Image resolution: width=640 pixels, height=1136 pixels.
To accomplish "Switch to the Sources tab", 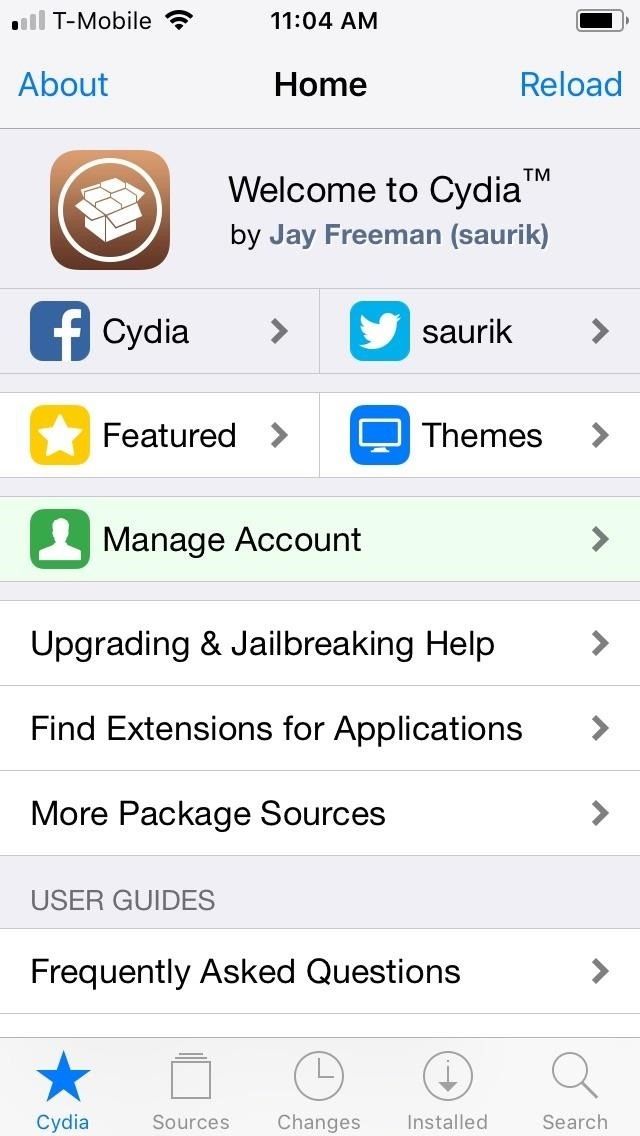I will 190,1092.
